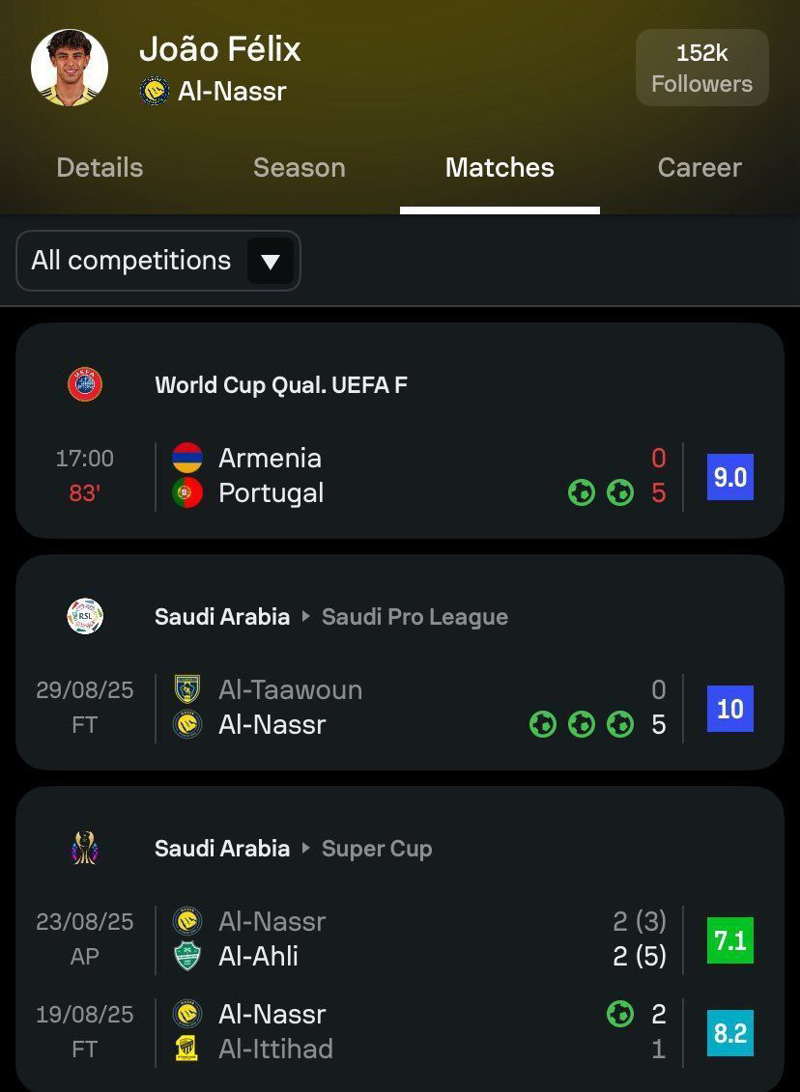The height and width of the screenshot is (1092, 800).
Task: Expand the All competitions dropdown
Action: (x=158, y=261)
